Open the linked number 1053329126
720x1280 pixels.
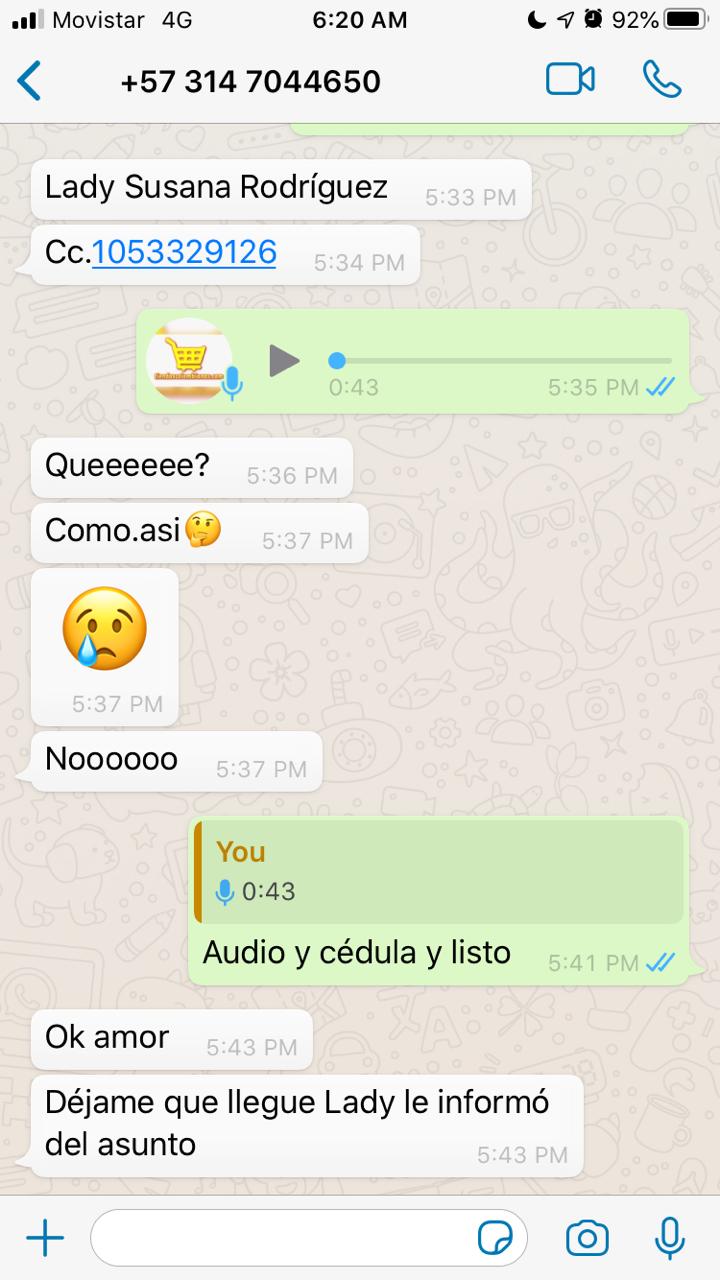(x=184, y=253)
